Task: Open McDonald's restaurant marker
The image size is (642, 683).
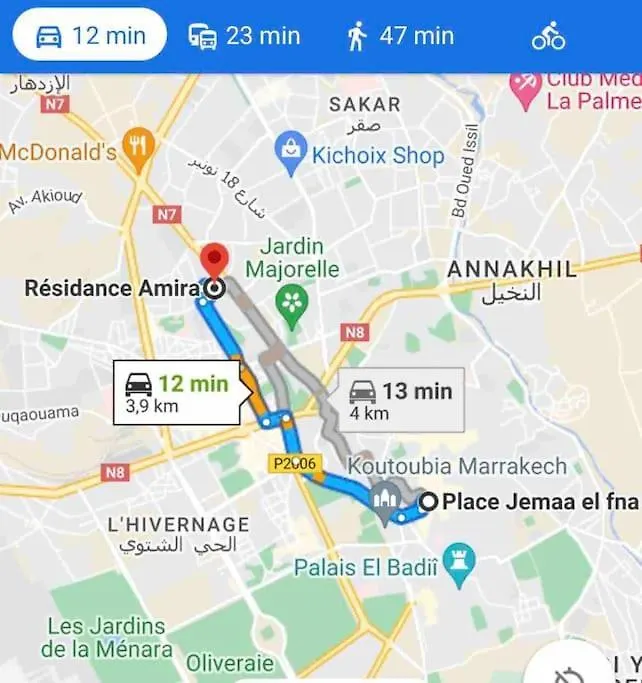Action: (x=137, y=152)
